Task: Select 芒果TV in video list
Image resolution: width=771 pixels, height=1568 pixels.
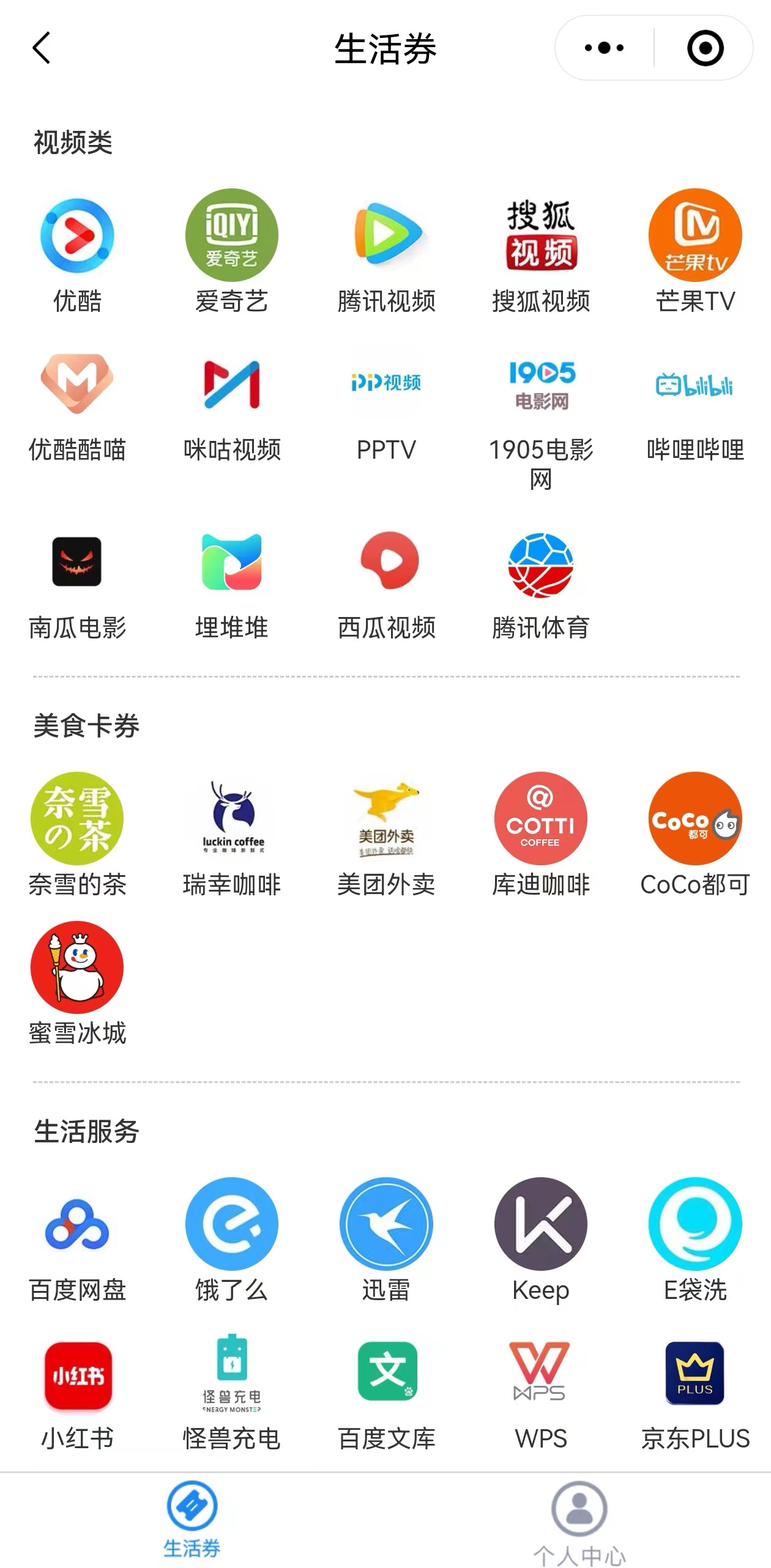Action: [695, 252]
